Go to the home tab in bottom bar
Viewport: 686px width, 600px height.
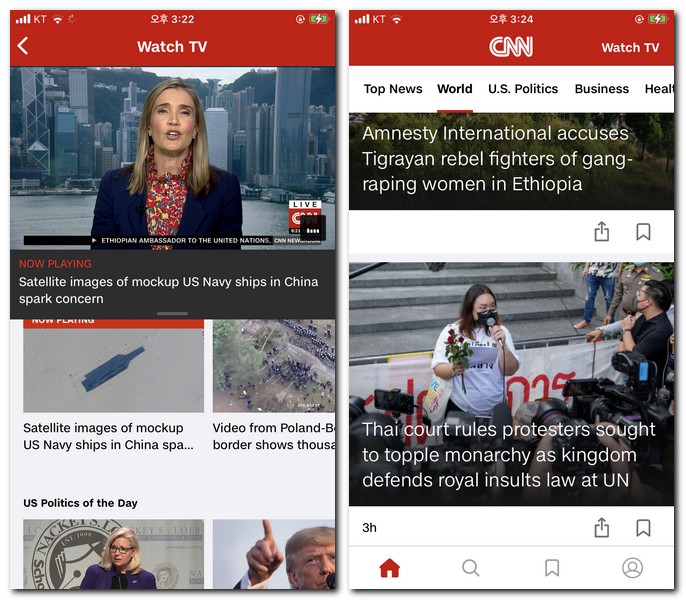[x=390, y=568]
